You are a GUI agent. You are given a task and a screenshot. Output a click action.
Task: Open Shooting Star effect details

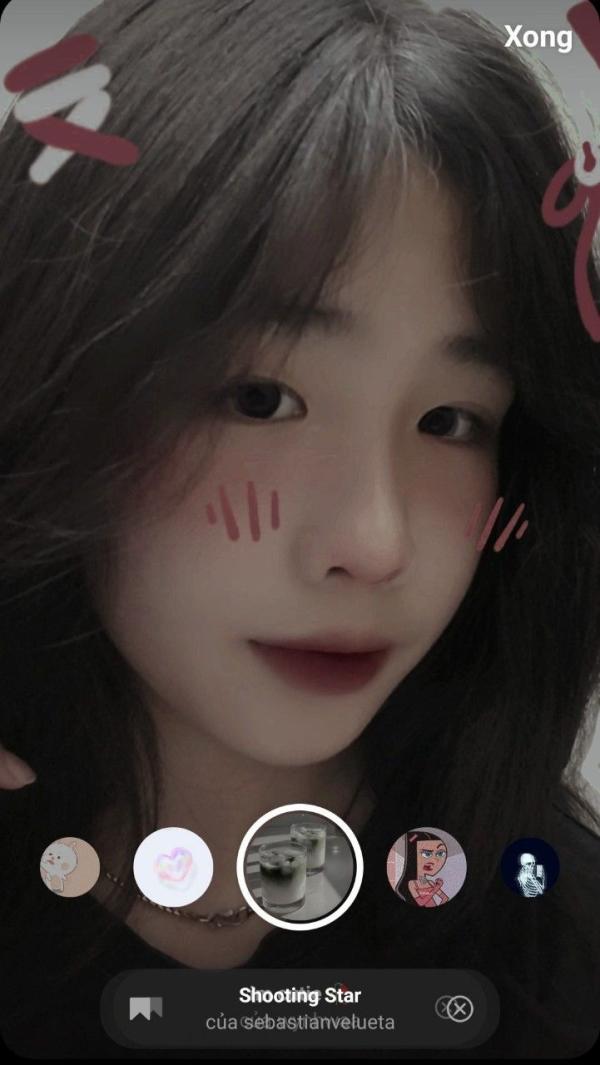(300, 996)
